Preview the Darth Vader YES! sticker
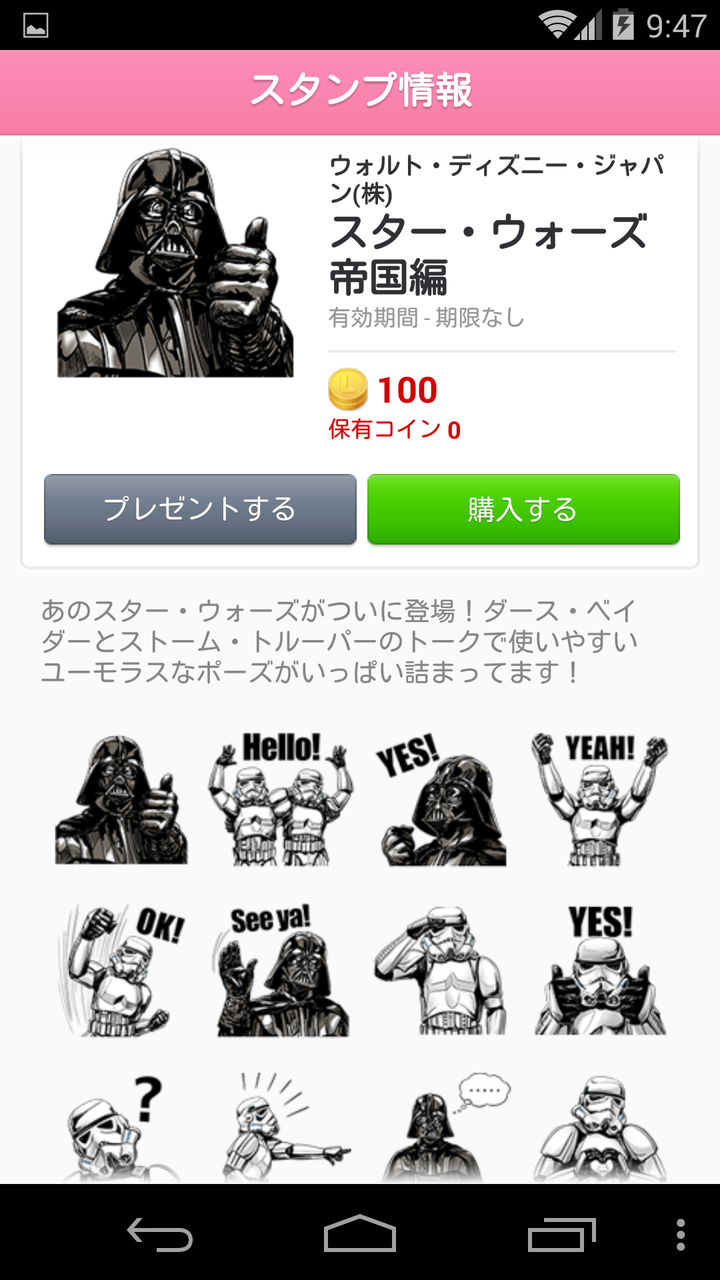The width and height of the screenshot is (720, 1280). [x=440, y=798]
